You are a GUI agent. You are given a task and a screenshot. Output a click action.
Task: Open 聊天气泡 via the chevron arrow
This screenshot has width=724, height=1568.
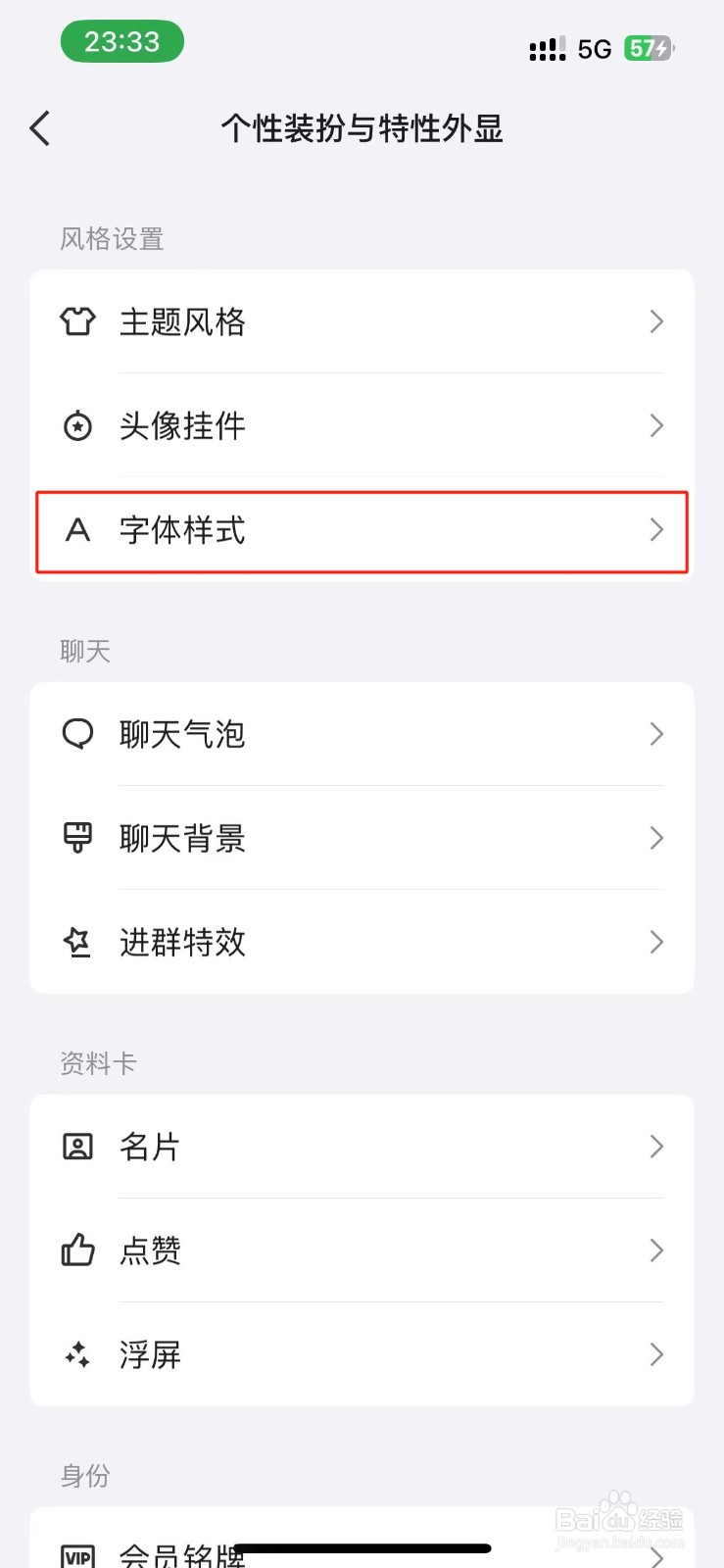coord(656,733)
